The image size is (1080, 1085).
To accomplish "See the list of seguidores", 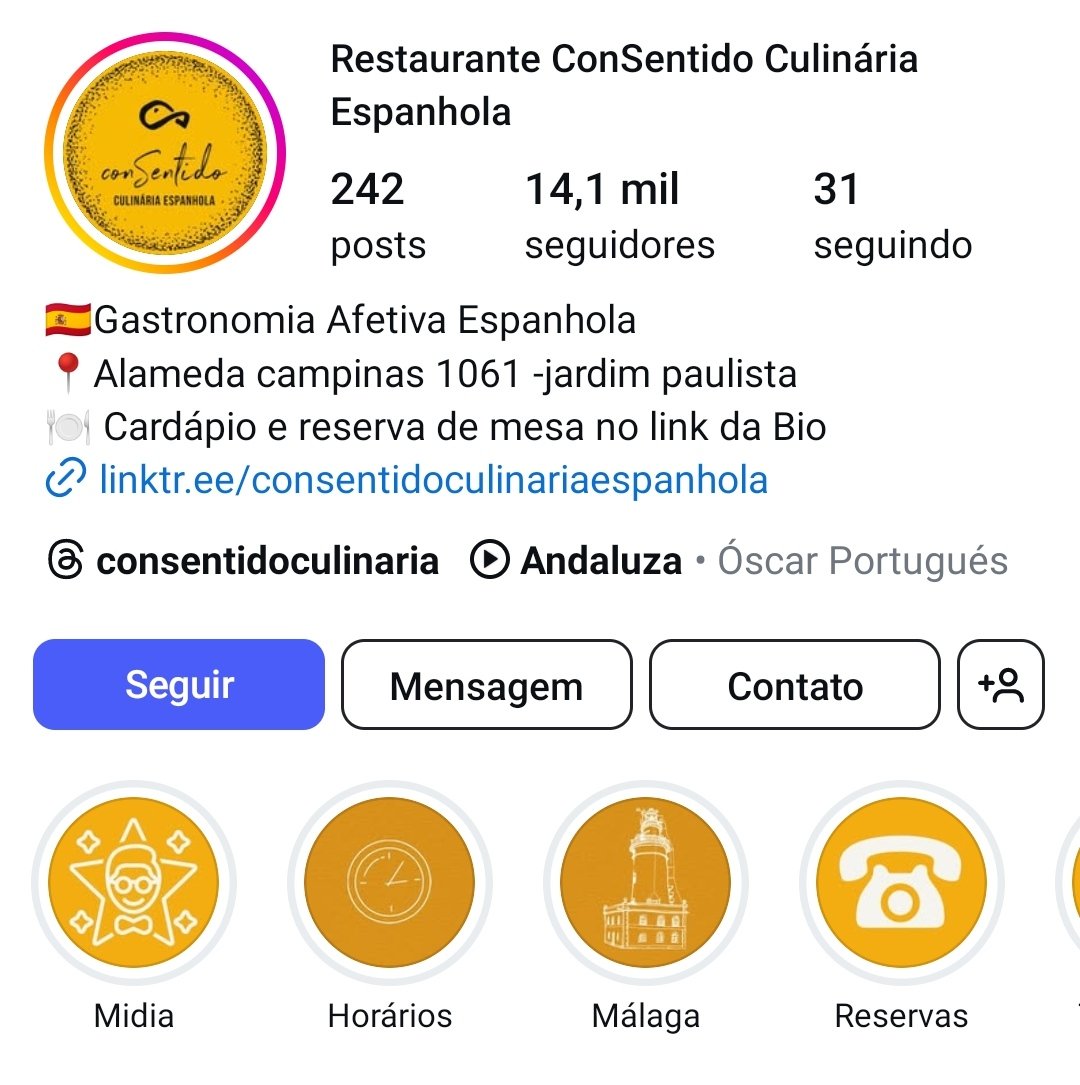I will coord(620,215).
